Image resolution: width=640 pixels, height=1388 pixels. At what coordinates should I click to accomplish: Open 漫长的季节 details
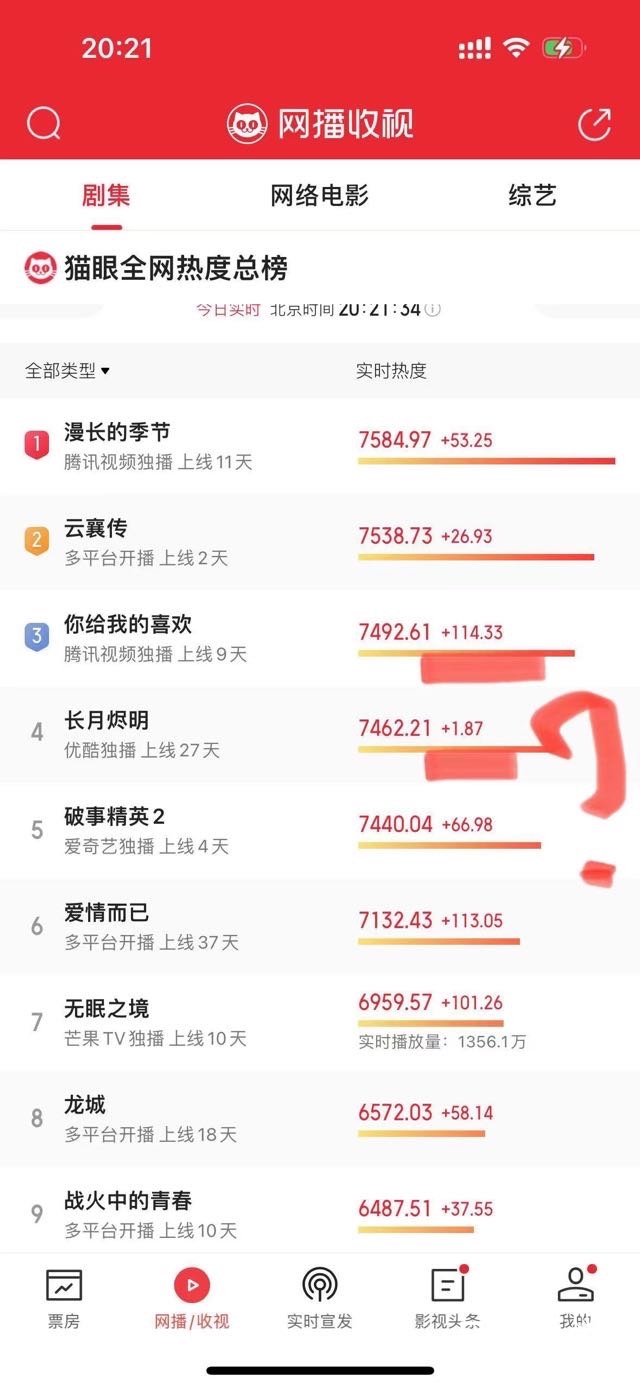[x=118, y=433]
